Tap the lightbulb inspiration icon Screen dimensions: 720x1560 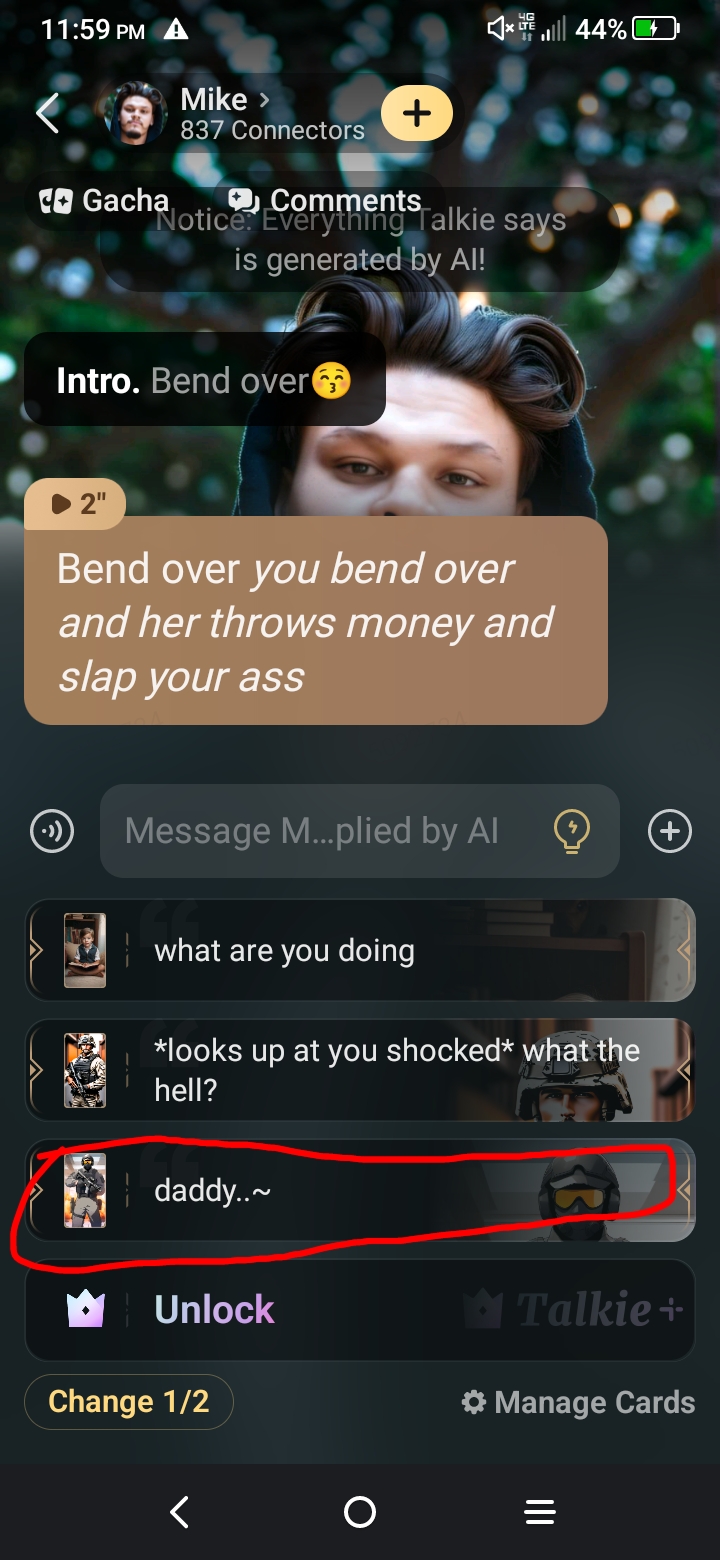click(x=572, y=831)
